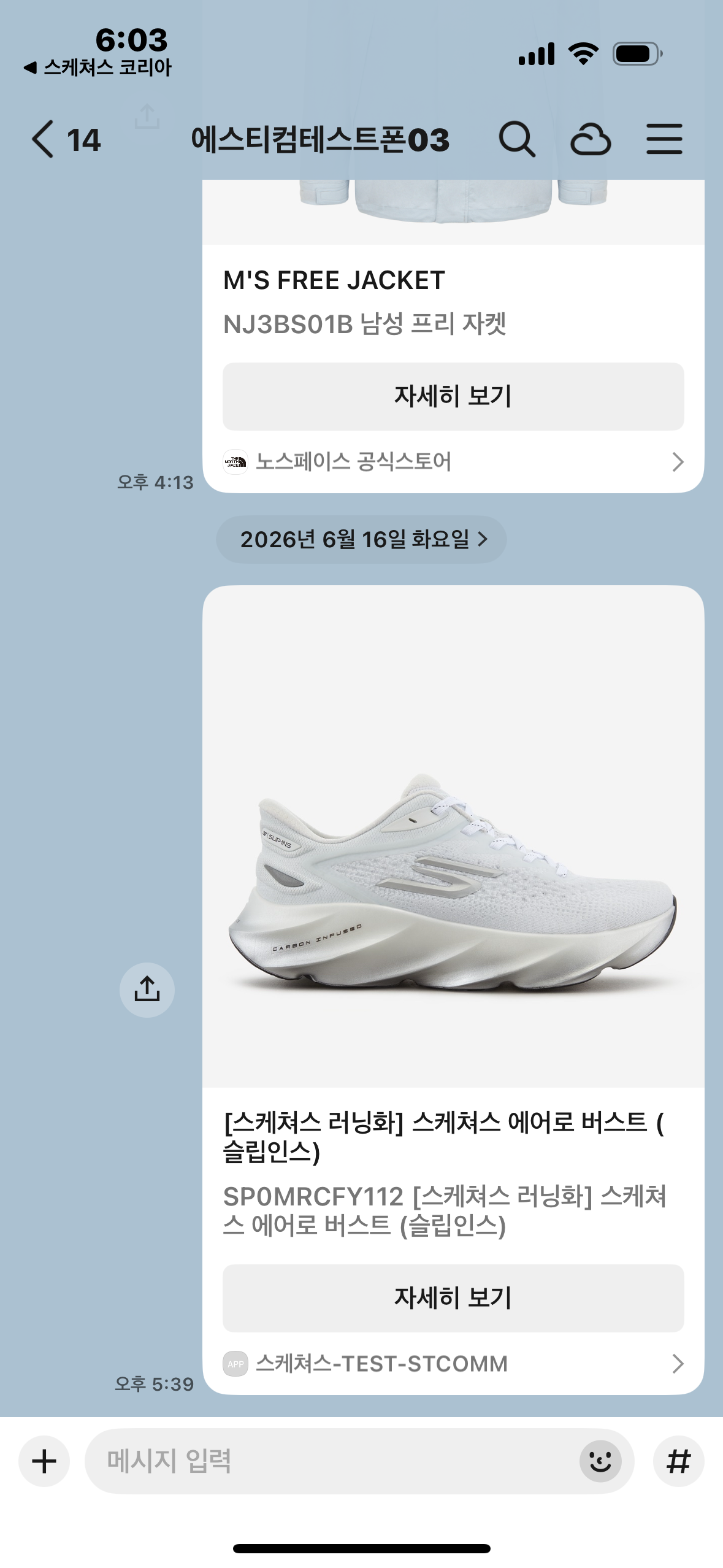Screen dimensions: 723x1568
Task: Tap 자세히 보기 under M'S FREE JACKET
Action: [x=453, y=396]
